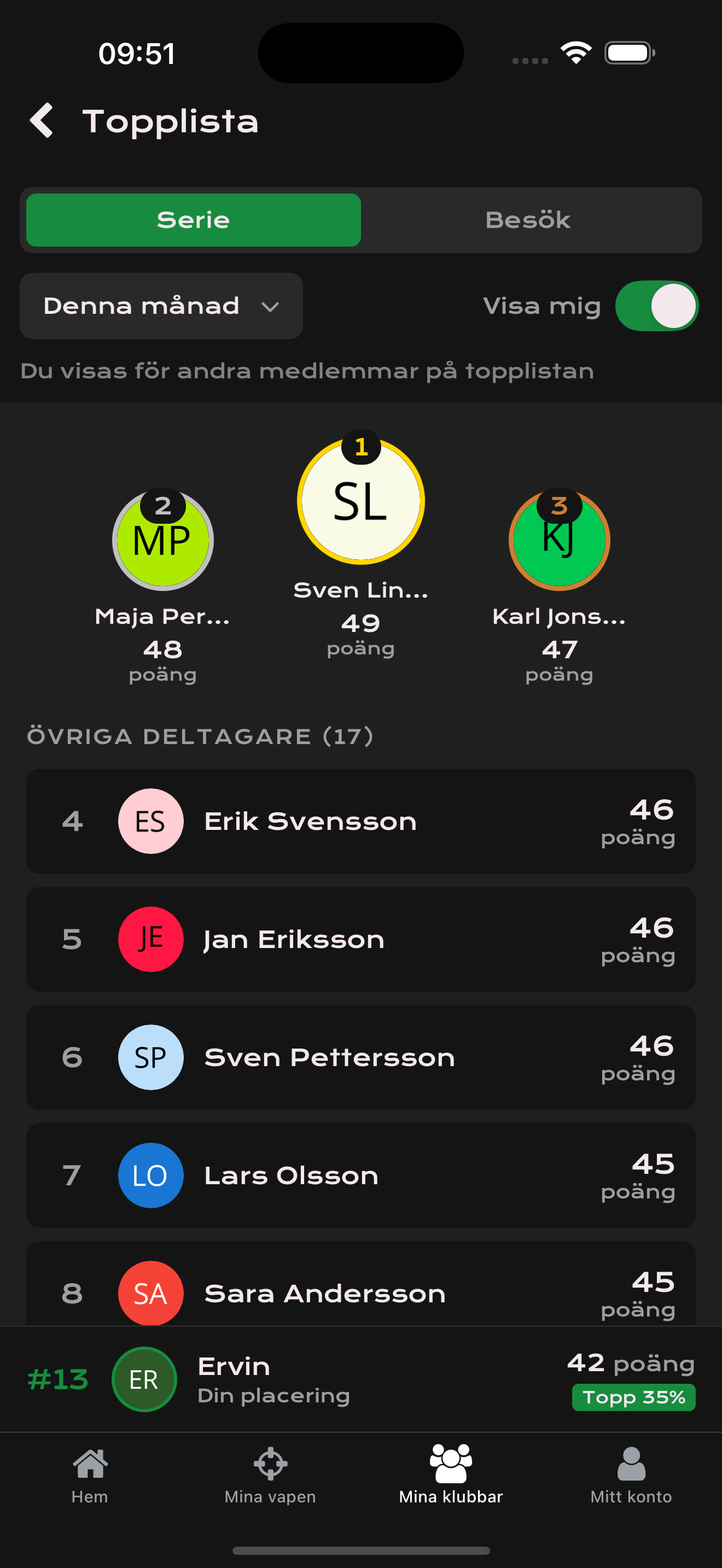Open Sara Andersson's row

(360, 1288)
